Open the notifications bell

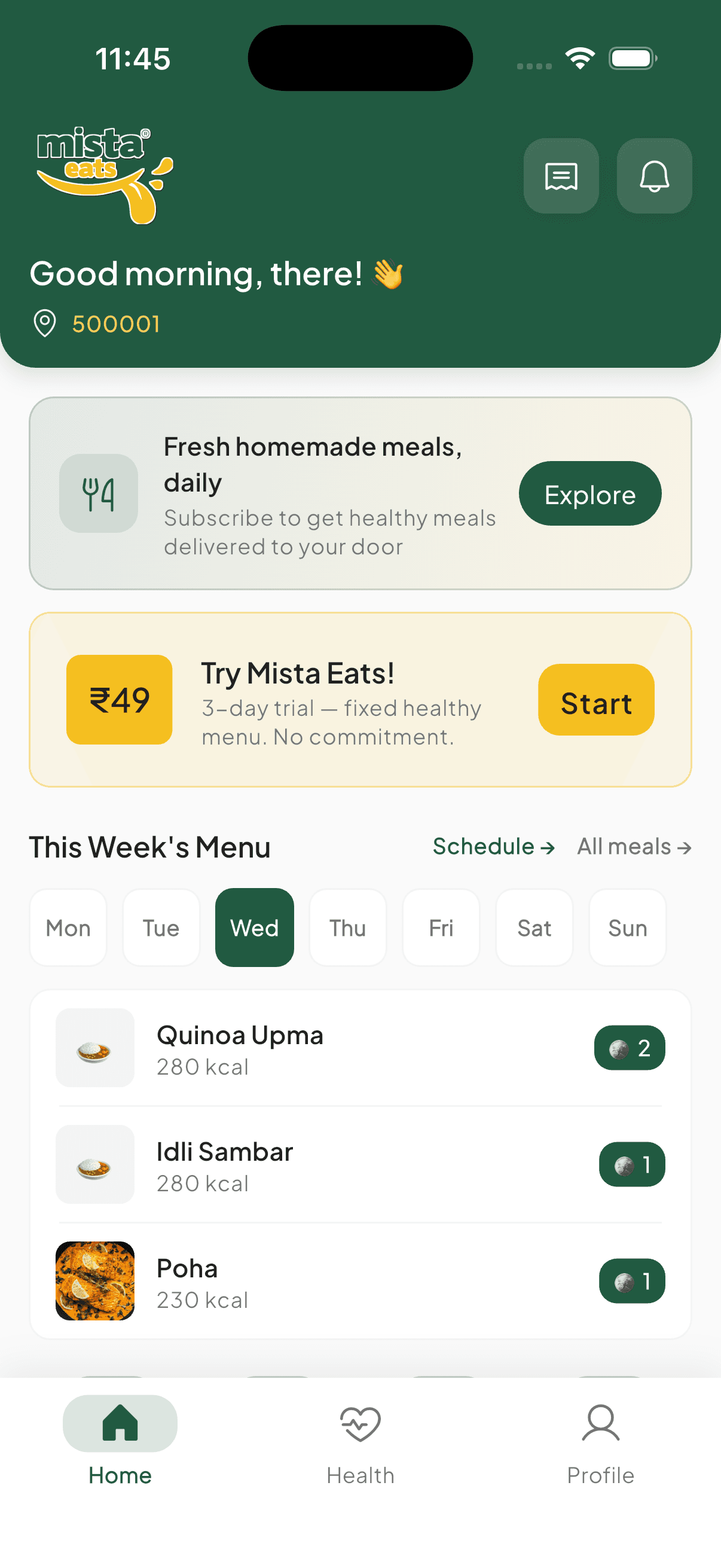tap(653, 176)
